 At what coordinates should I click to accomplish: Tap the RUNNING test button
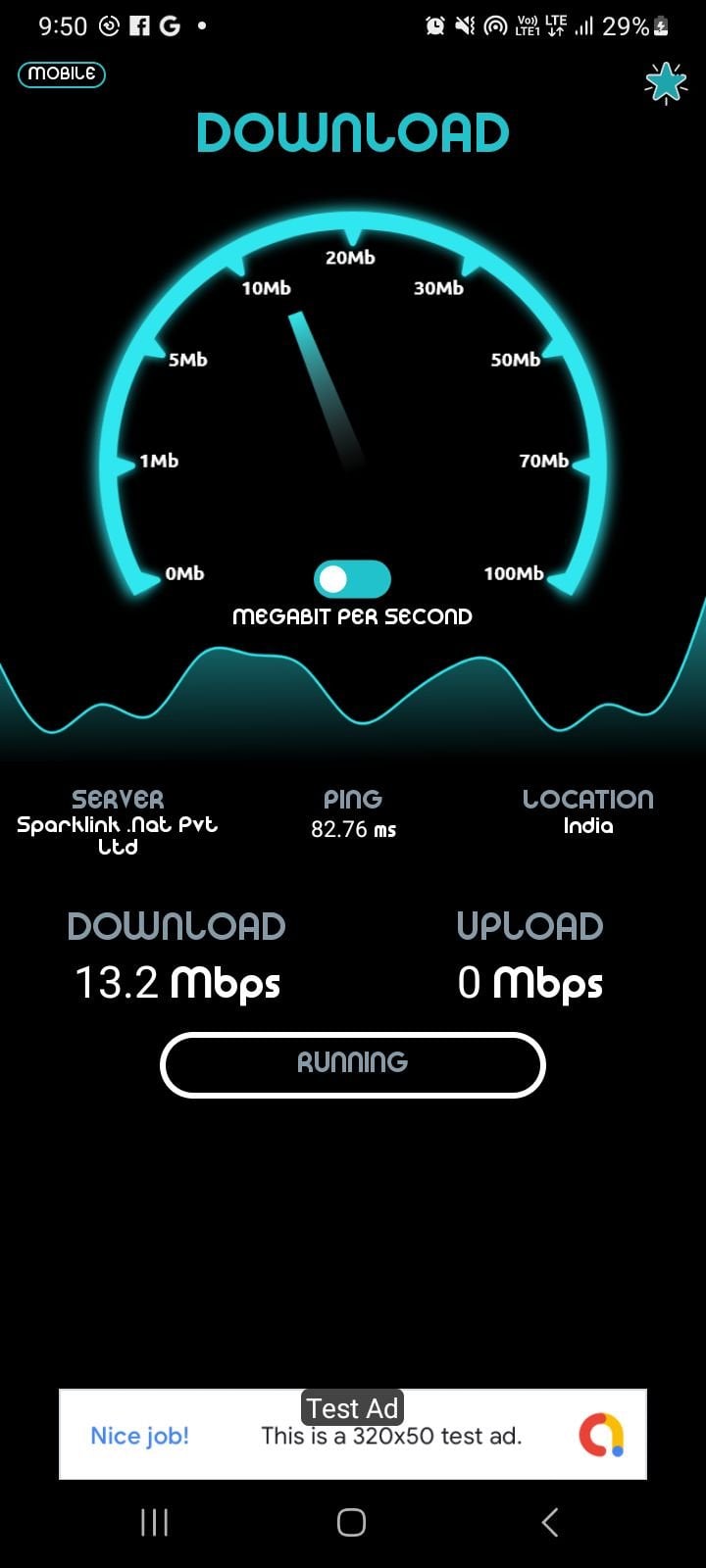click(x=352, y=1064)
